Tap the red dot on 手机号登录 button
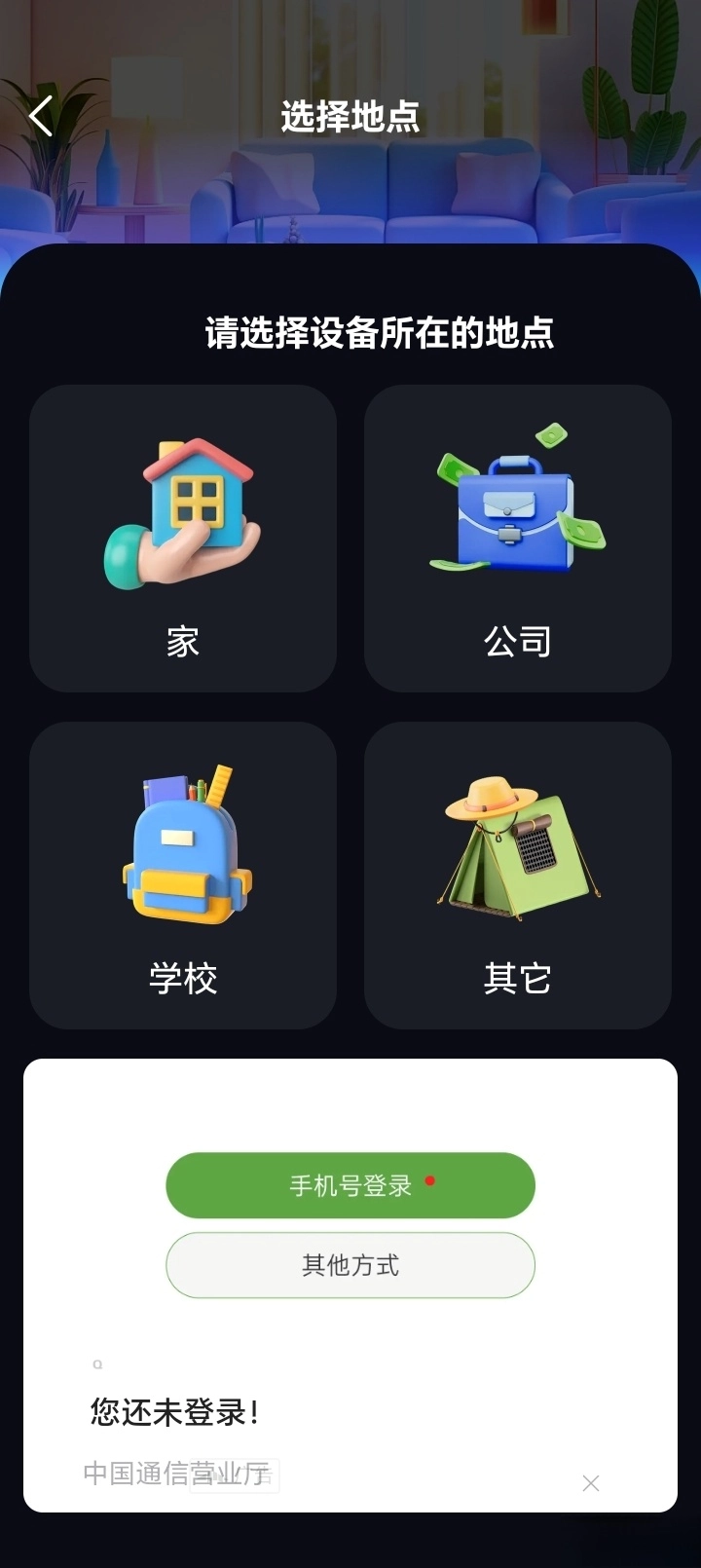 pyautogui.click(x=432, y=1181)
